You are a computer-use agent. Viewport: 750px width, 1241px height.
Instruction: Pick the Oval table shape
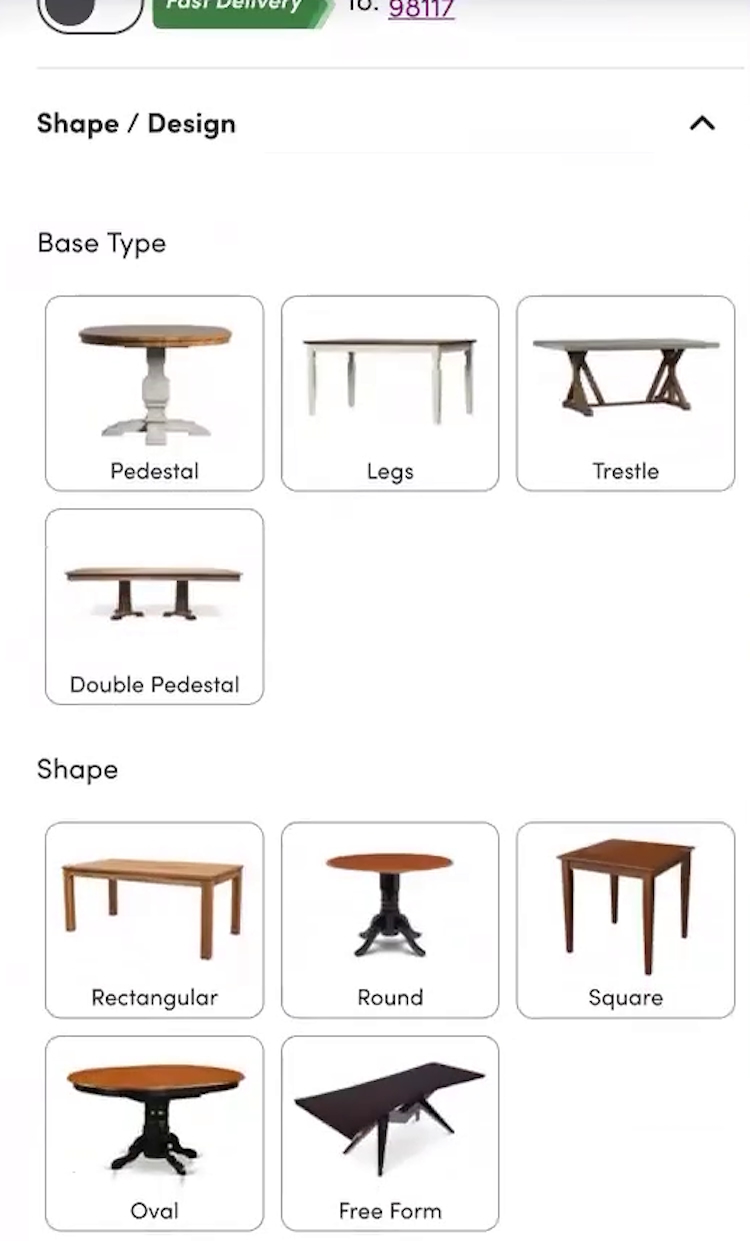point(154,1132)
